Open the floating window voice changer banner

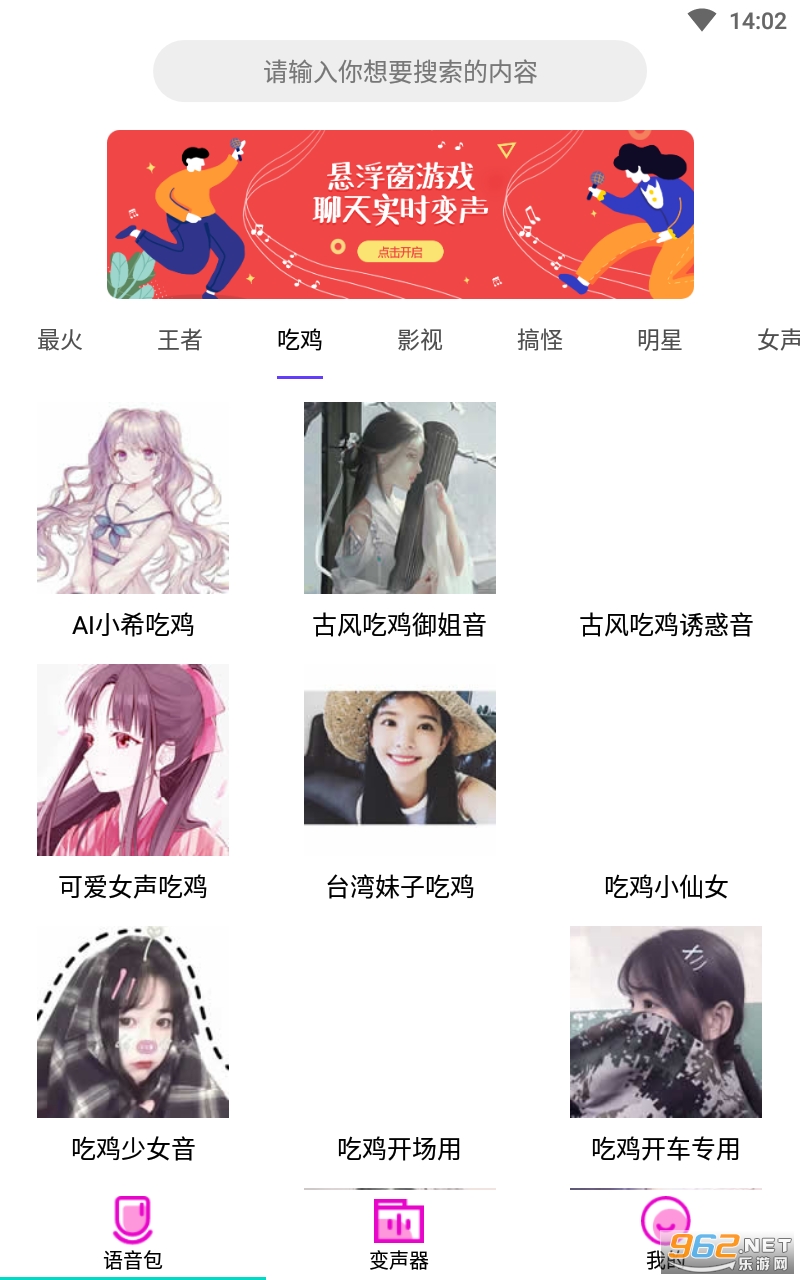tap(400, 214)
